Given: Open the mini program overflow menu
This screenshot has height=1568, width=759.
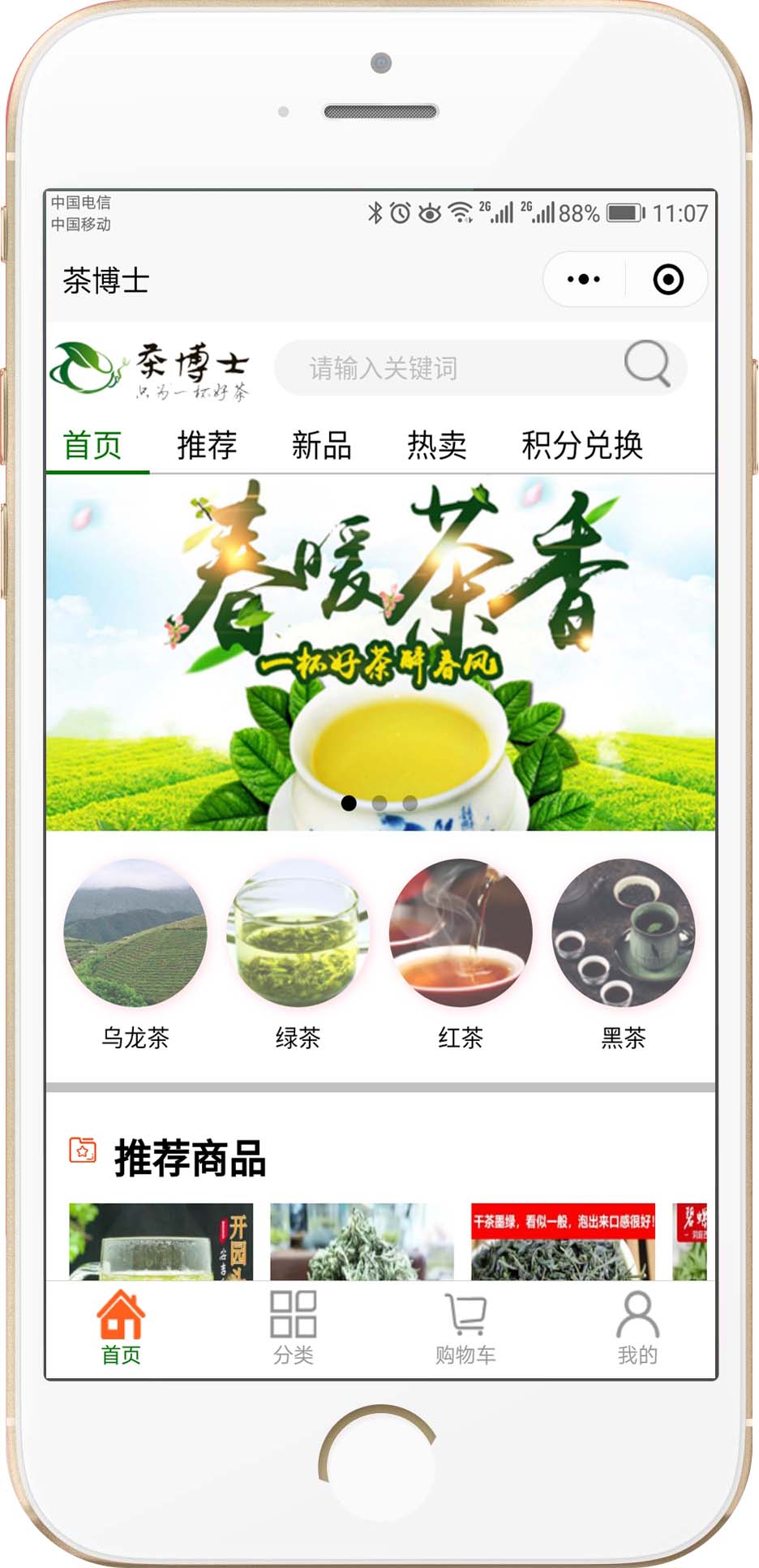Looking at the screenshot, I should [x=584, y=280].
